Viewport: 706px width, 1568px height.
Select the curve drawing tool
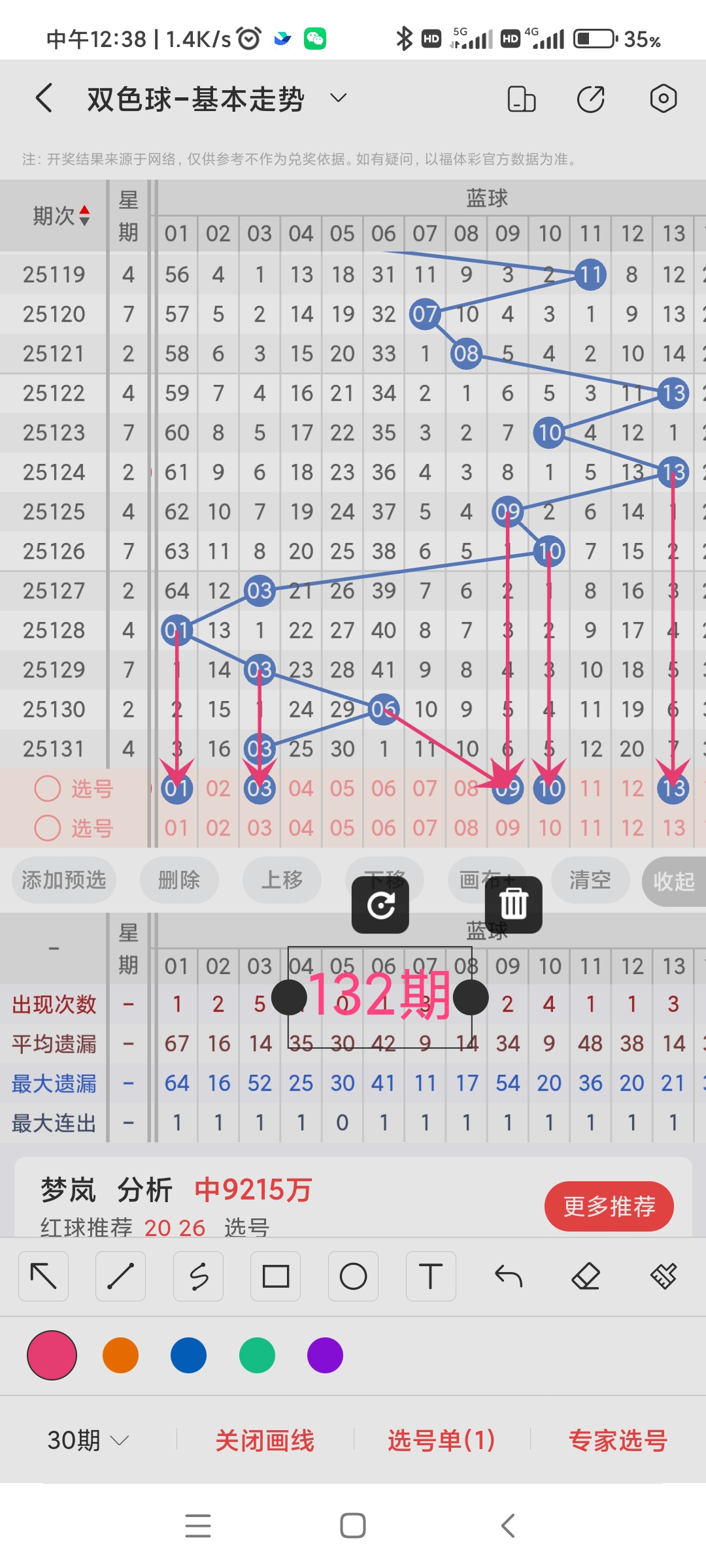[198, 1275]
